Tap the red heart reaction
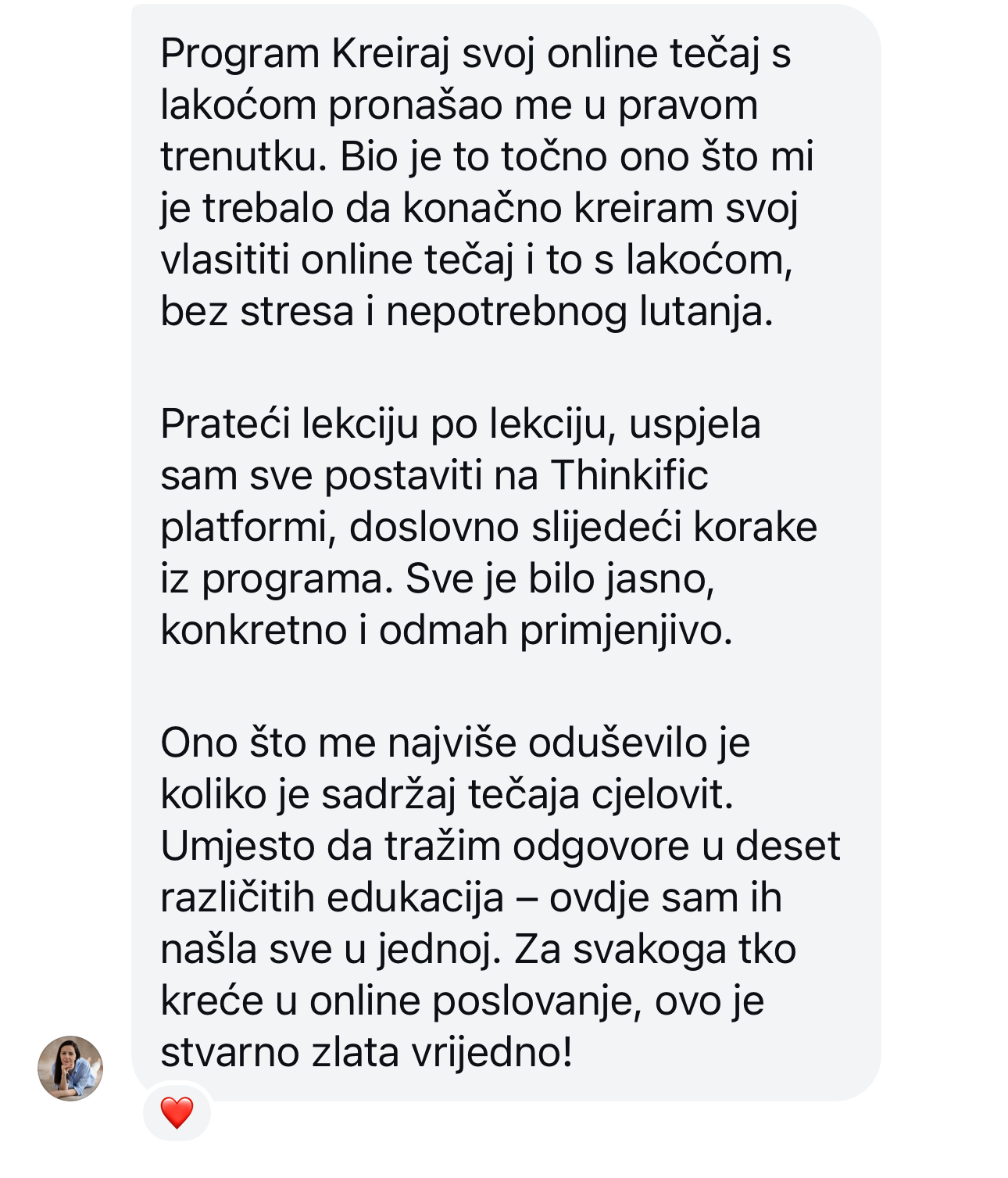The width and height of the screenshot is (1008, 1178). tap(177, 1112)
